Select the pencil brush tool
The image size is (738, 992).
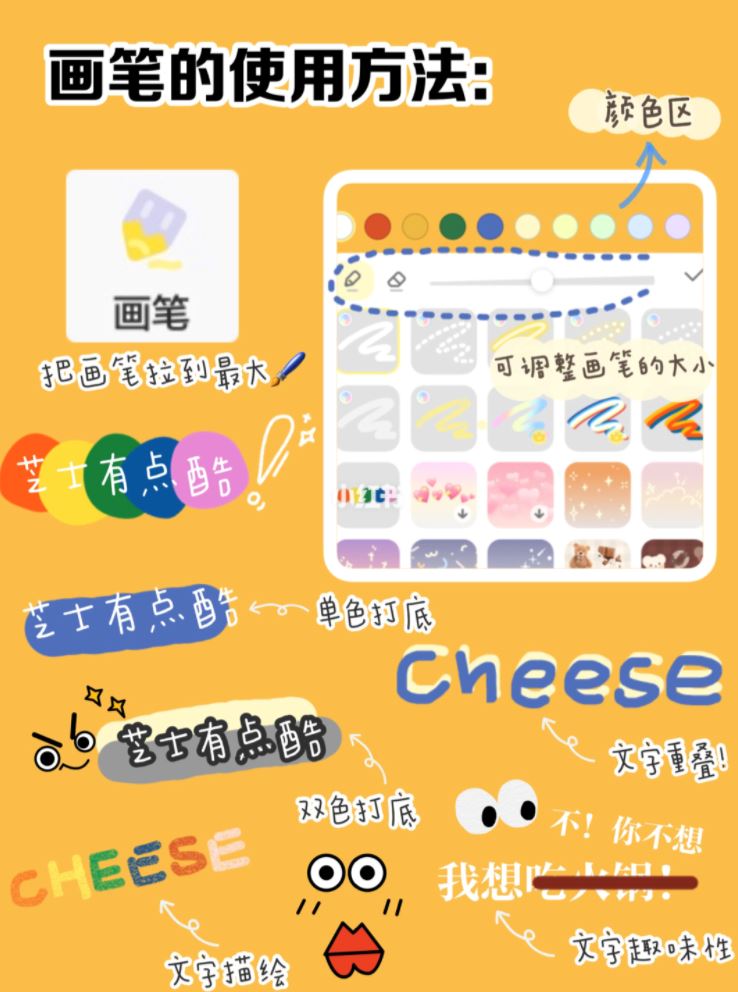(x=352, y=278)
